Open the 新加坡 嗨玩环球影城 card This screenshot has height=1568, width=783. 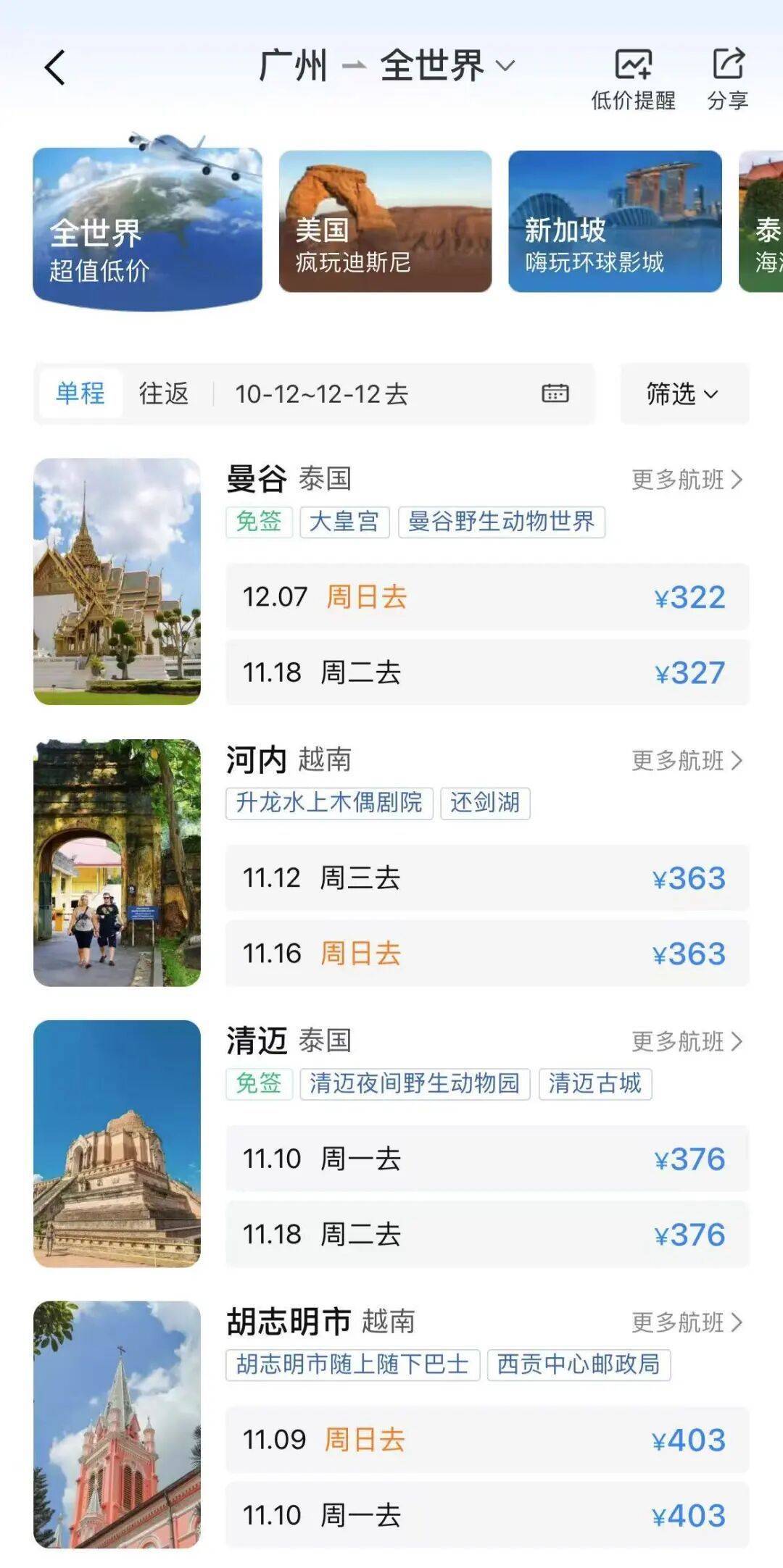(615, 222)
